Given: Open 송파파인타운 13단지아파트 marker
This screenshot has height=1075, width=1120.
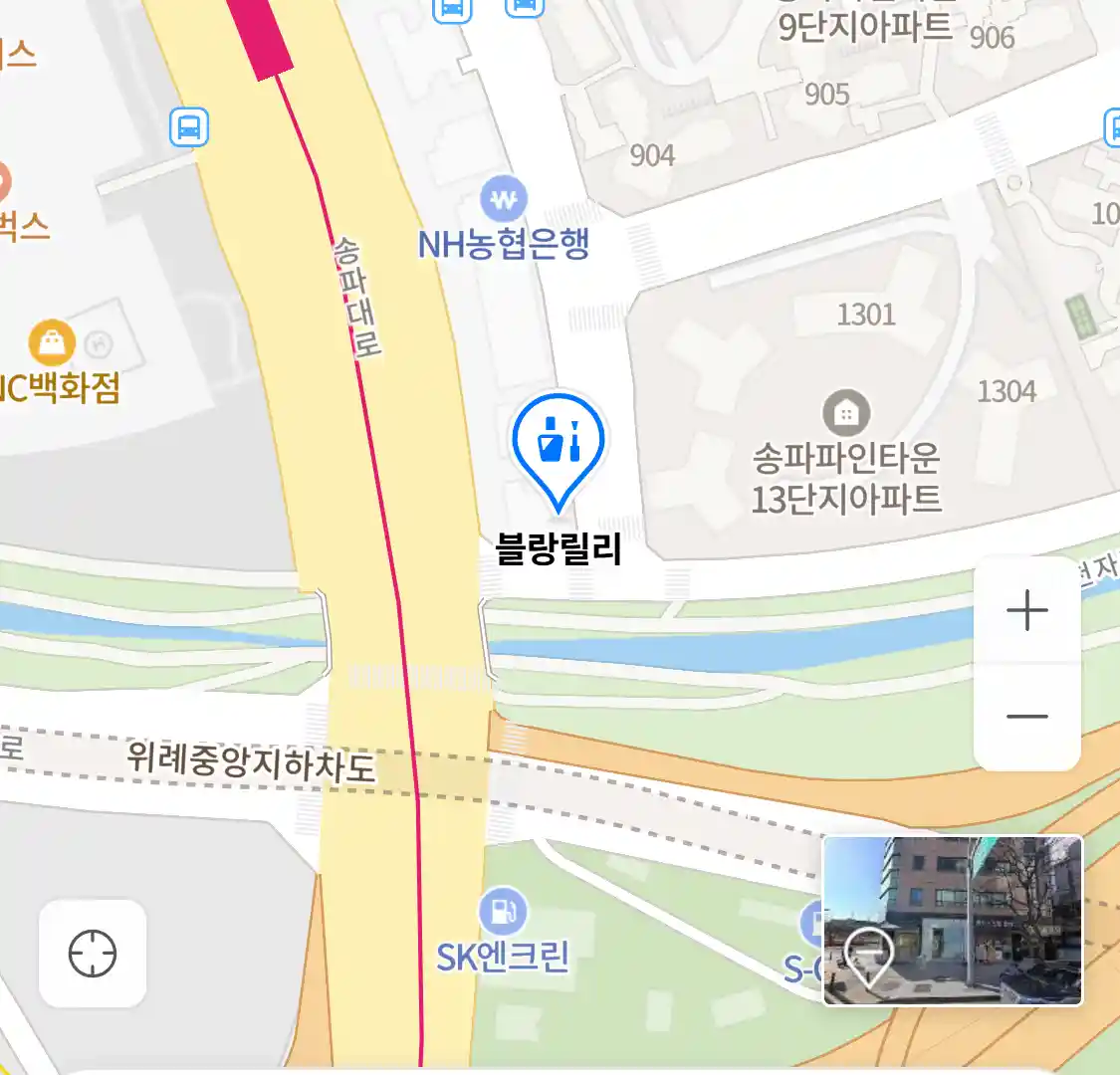Looking at the screenshot, I should pos(846,413).
